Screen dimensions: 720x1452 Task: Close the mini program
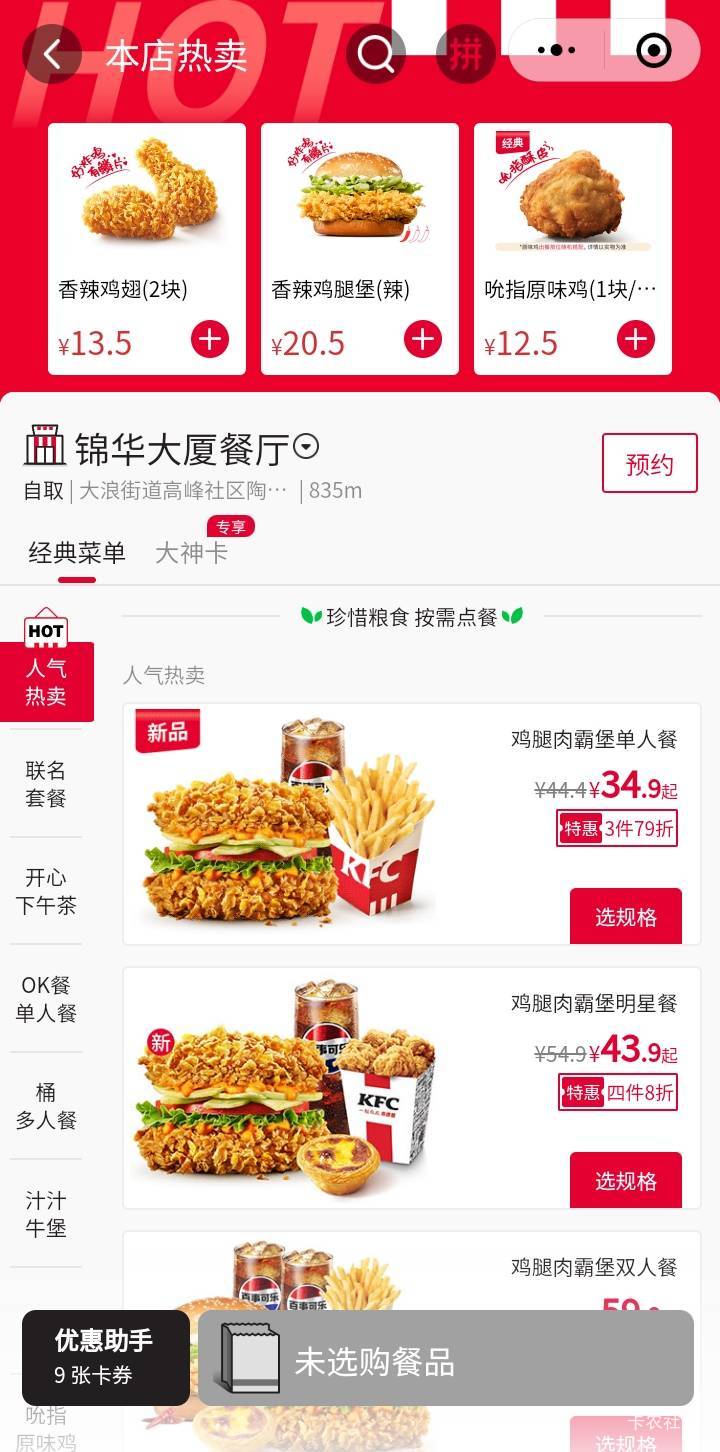pos(654,50)
